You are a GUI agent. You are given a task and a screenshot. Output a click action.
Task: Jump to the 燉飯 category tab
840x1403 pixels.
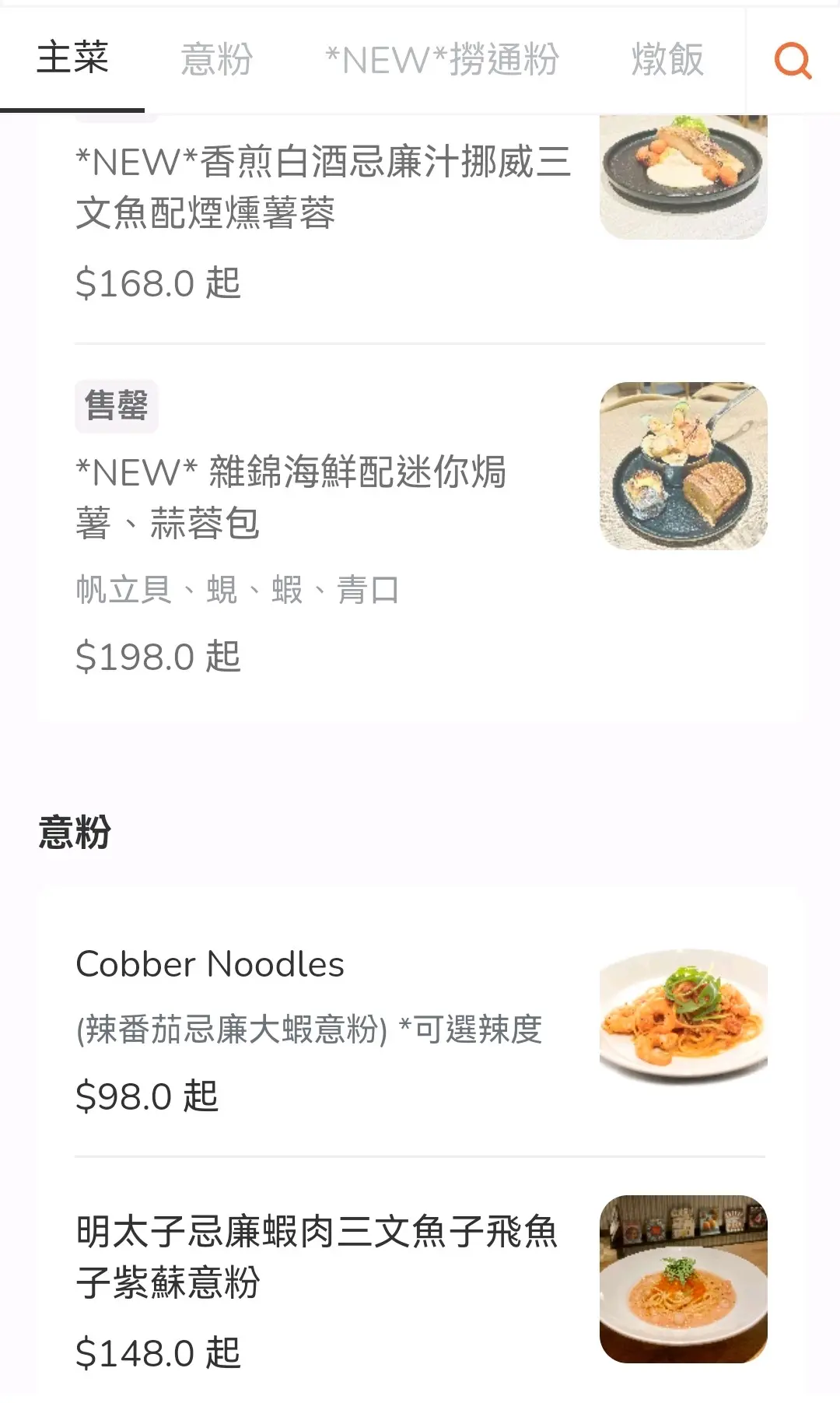click(667, 59)
